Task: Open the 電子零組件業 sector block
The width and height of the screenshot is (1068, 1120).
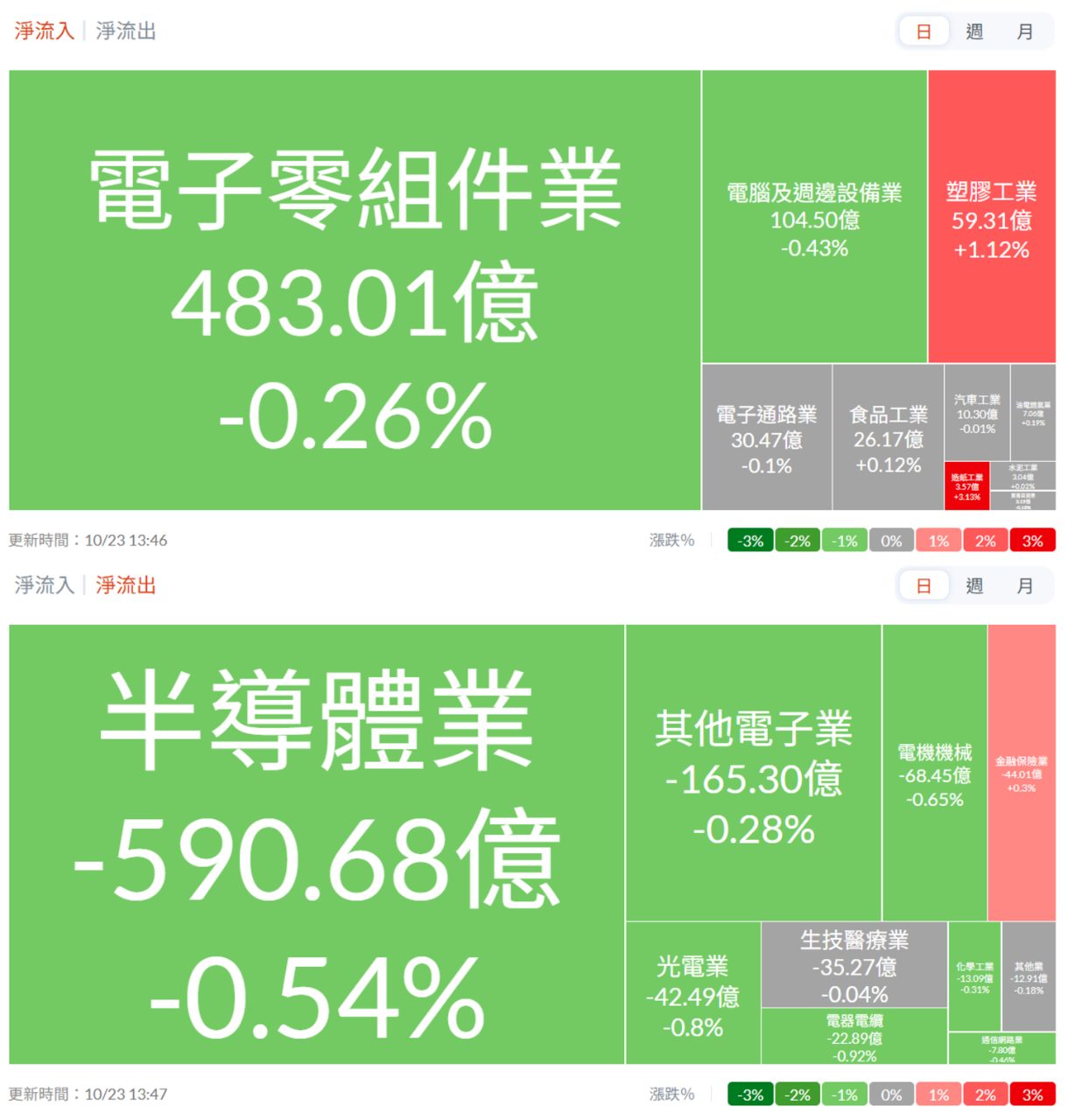Action: coord(350,289)
